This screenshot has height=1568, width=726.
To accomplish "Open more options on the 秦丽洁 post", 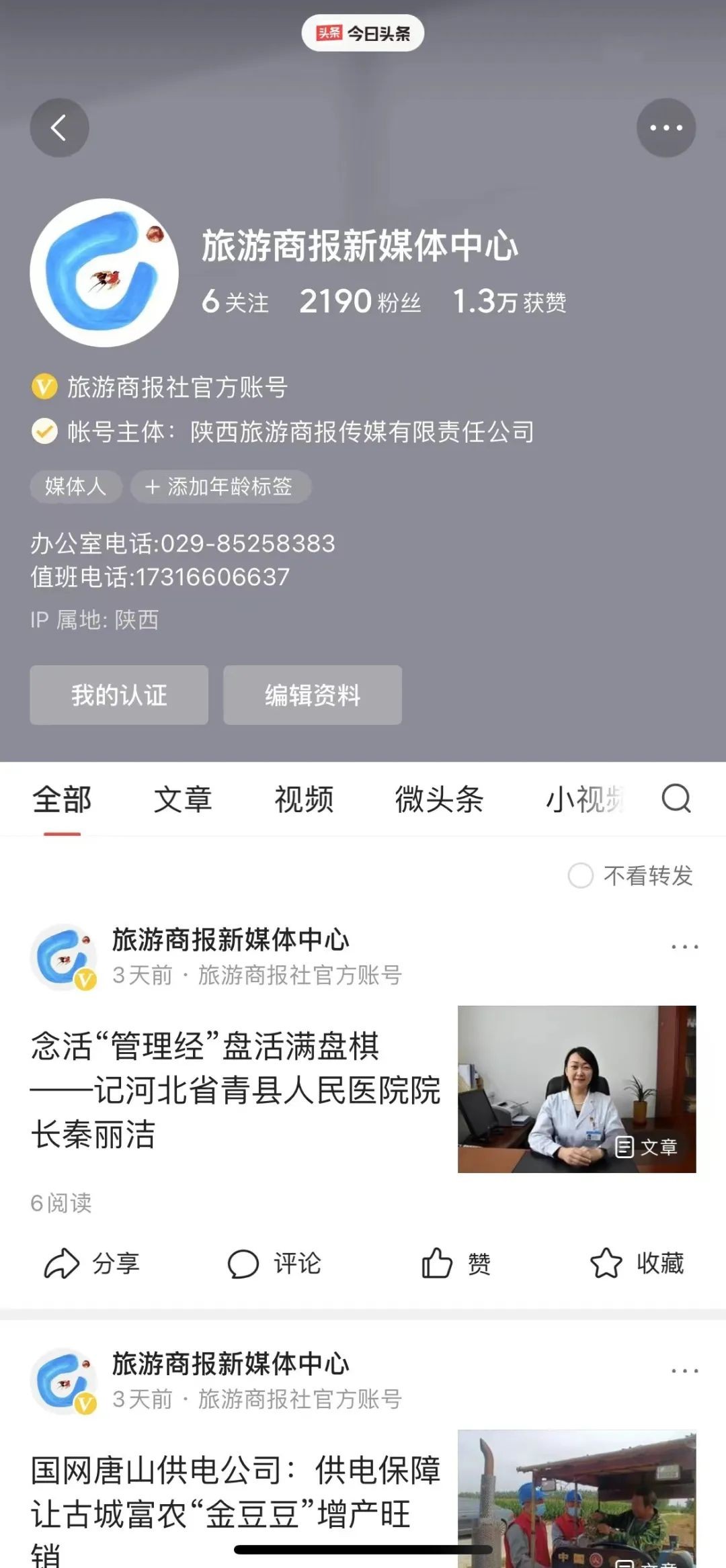I will (x=684, y=947).
